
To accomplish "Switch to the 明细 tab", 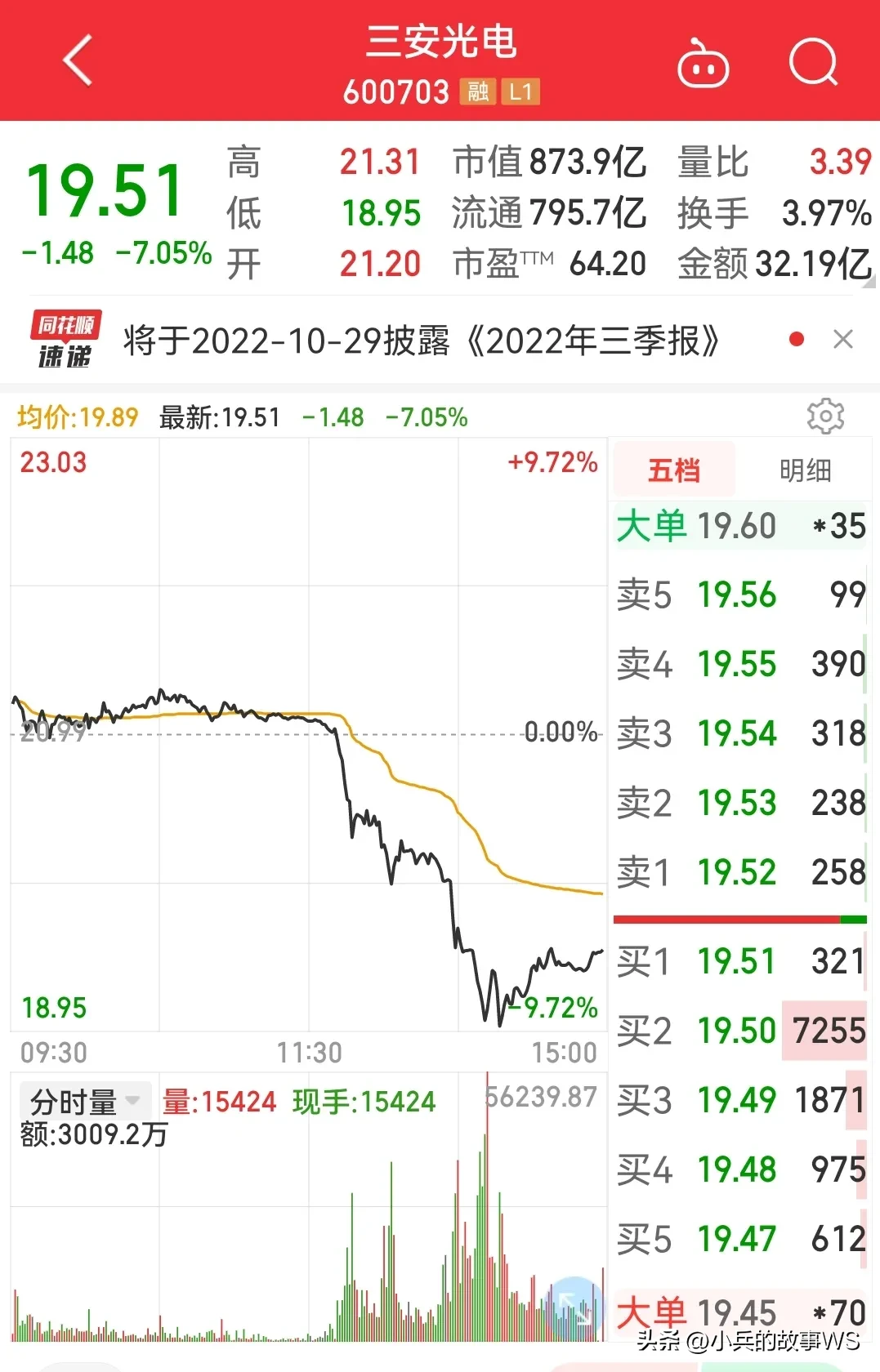I will (x=805, y=470).
